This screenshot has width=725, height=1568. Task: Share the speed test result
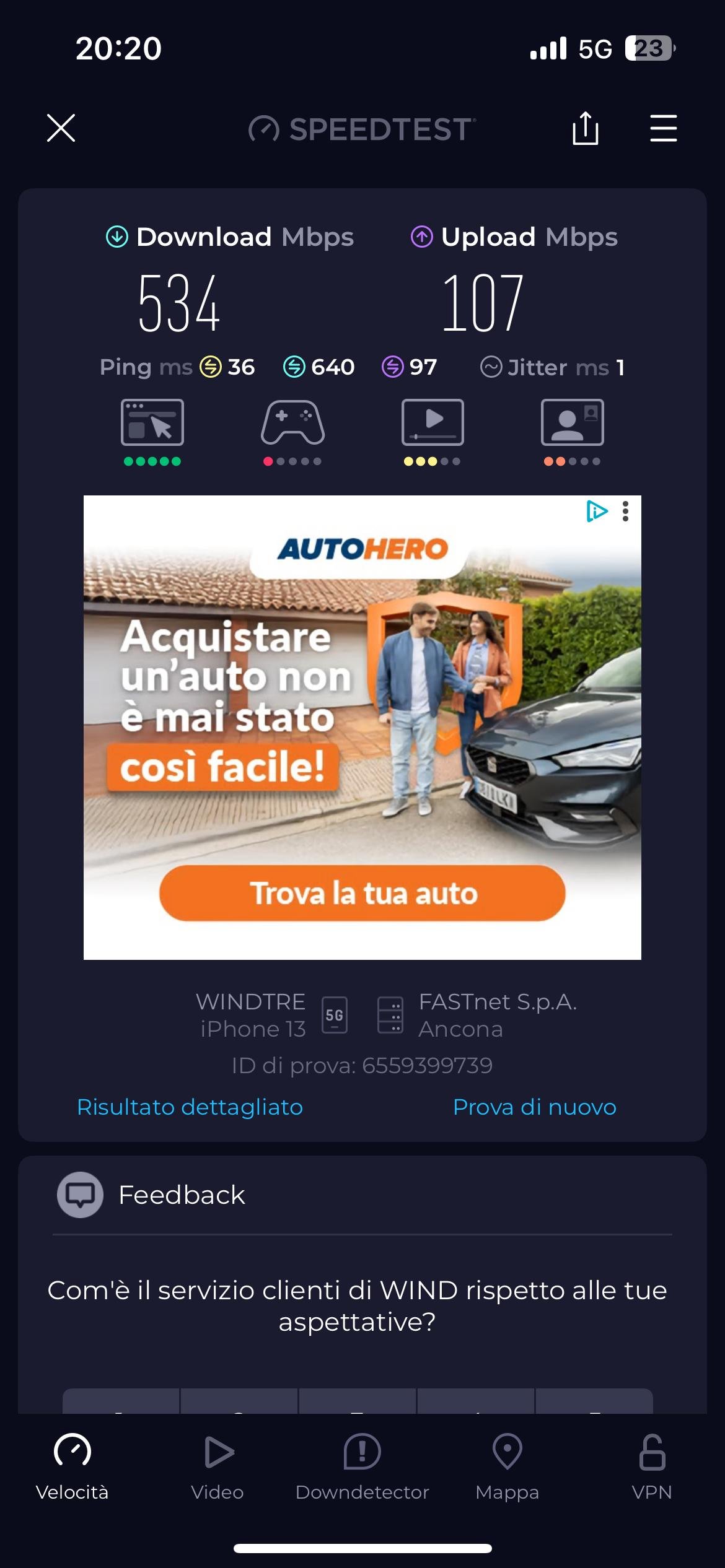point(586,128)
